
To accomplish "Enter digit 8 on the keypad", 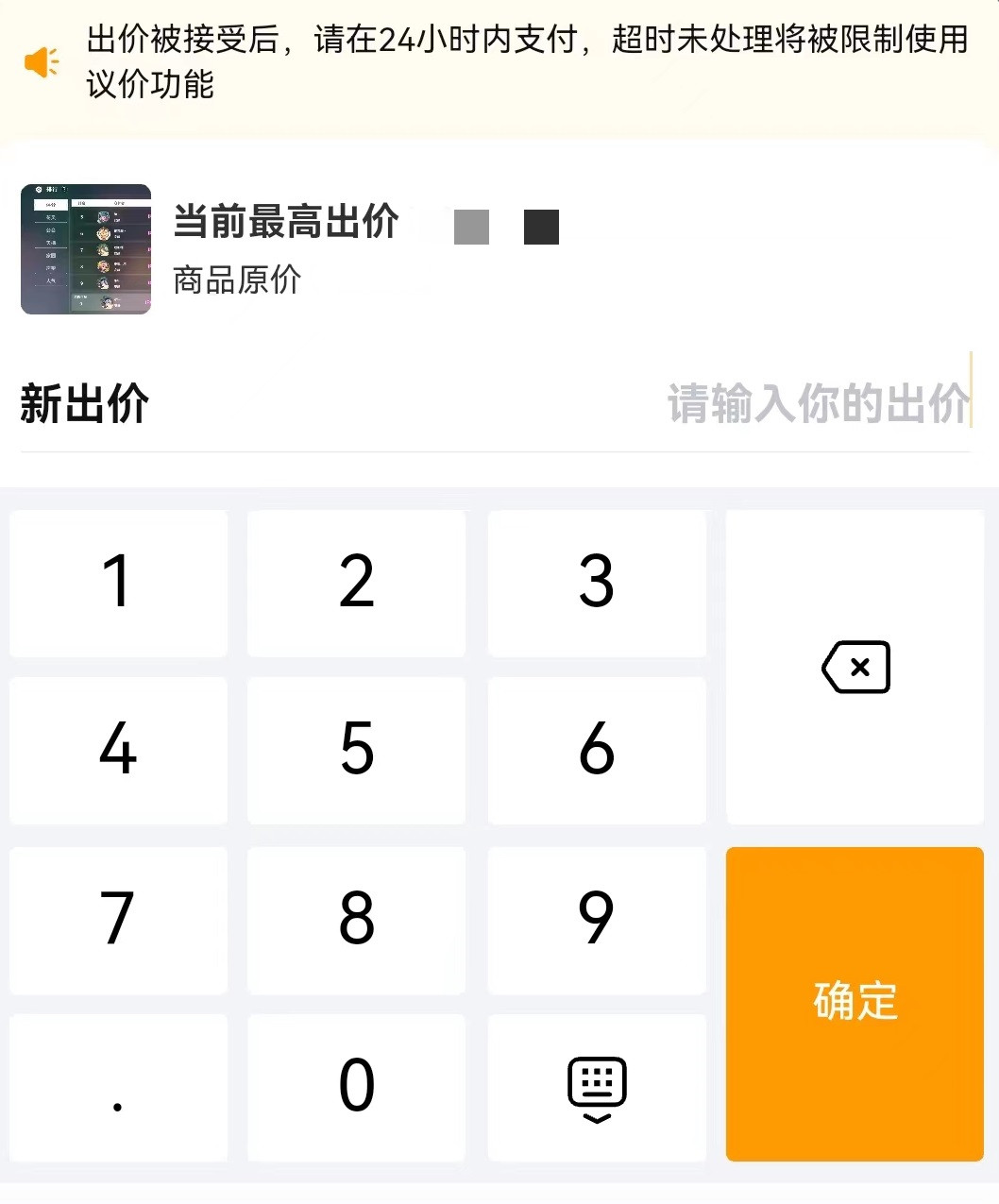I will coord(356,919).
